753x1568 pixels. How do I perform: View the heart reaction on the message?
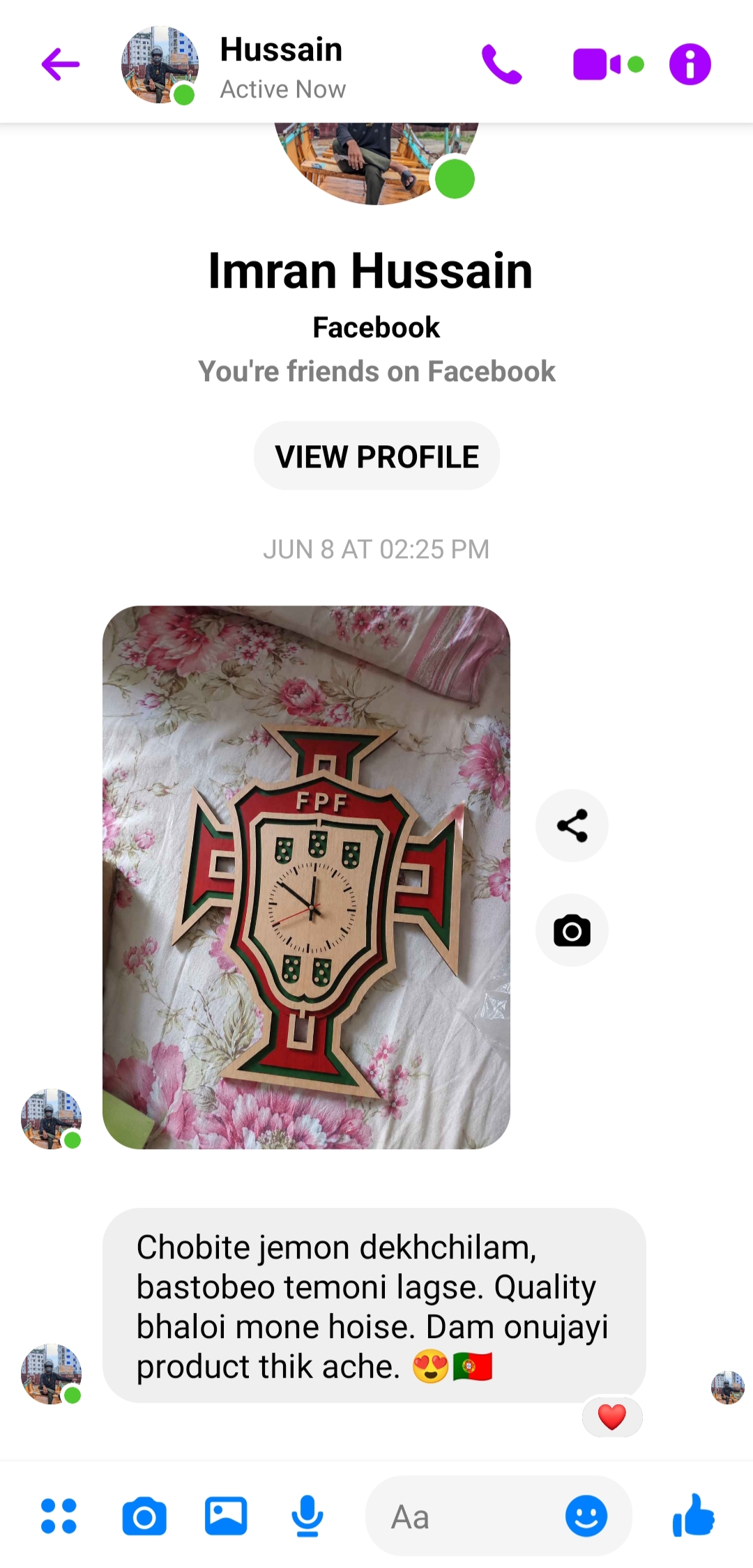point(612,1417)
